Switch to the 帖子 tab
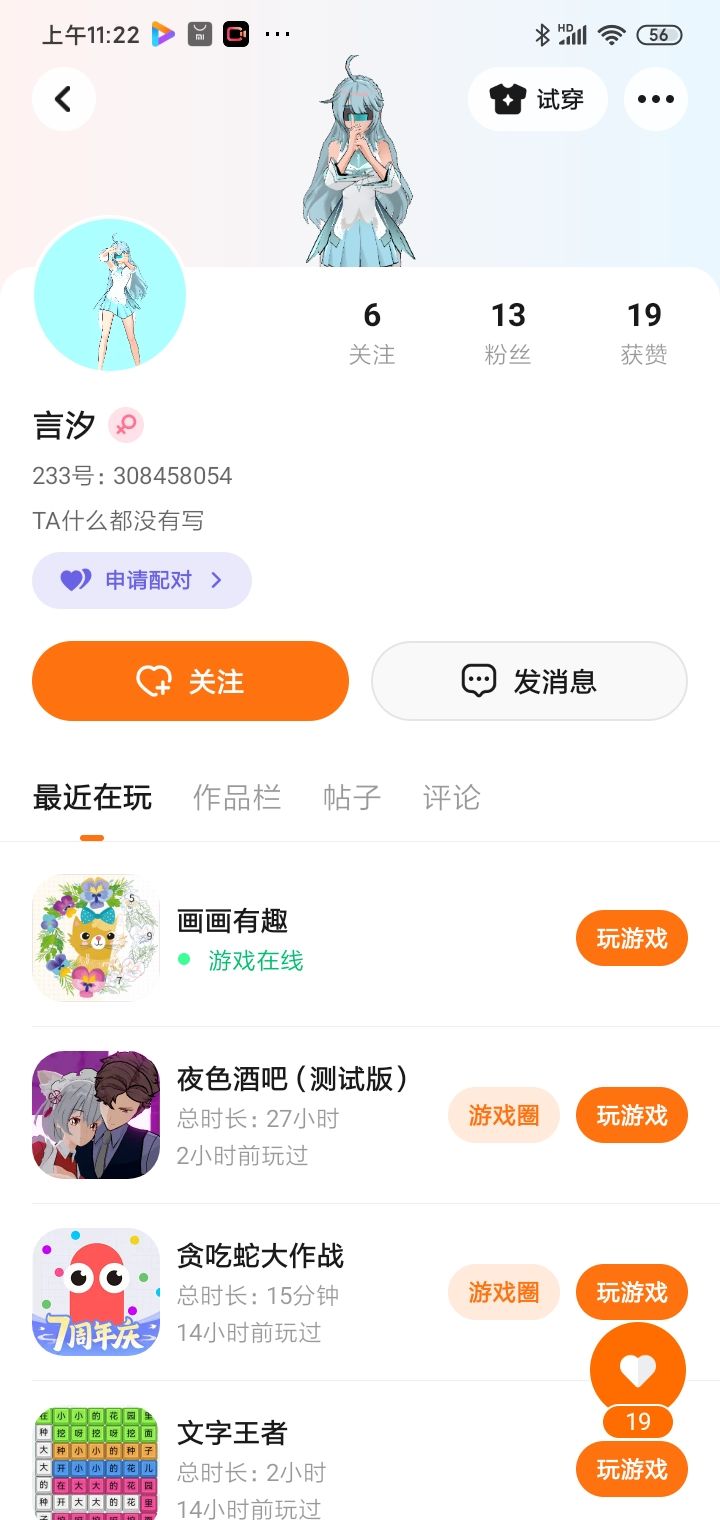Image resolution: width=720 pixels, height=1520 pixels. pyautogui.click(x=352, y=797)
